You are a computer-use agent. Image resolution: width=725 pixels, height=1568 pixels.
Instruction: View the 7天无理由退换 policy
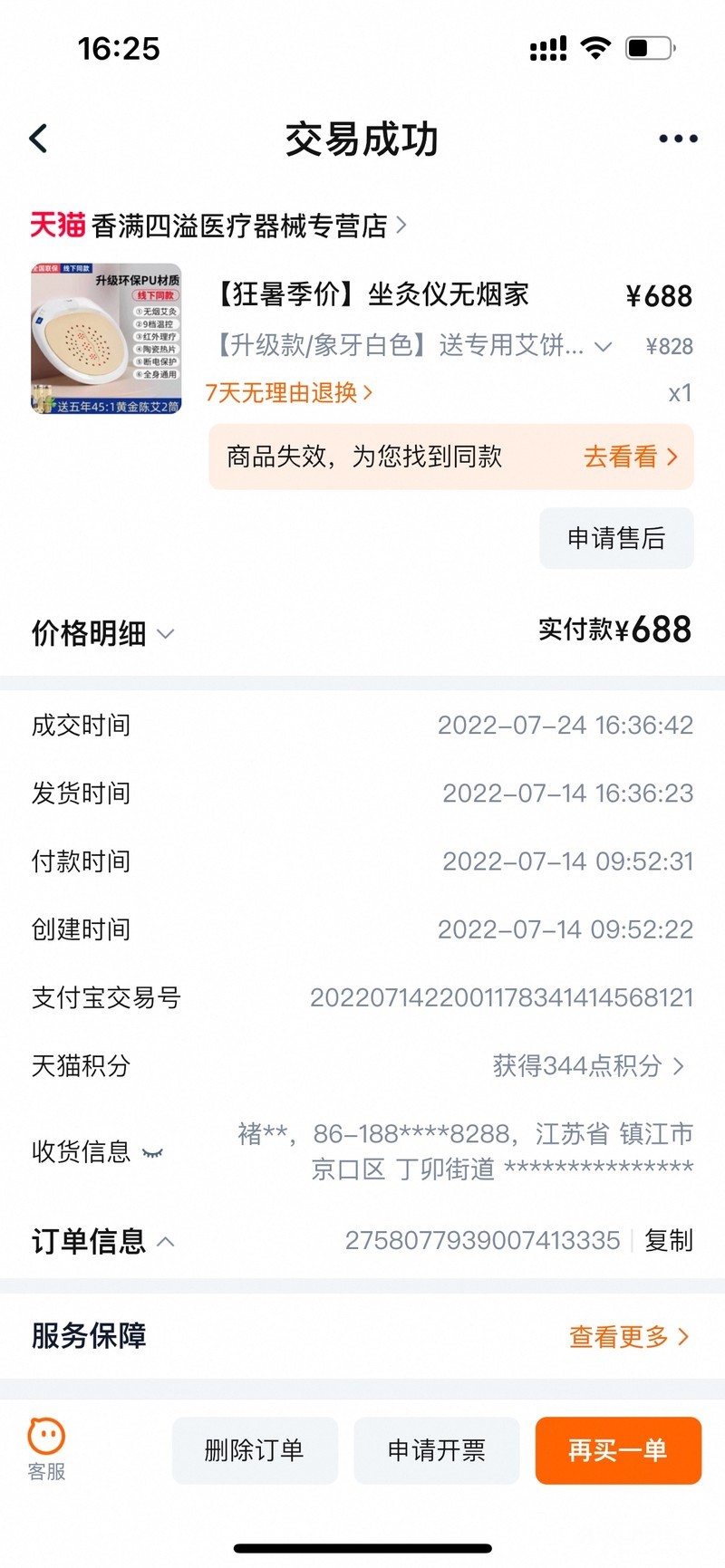pyautogui.click(x=288, y=392)
